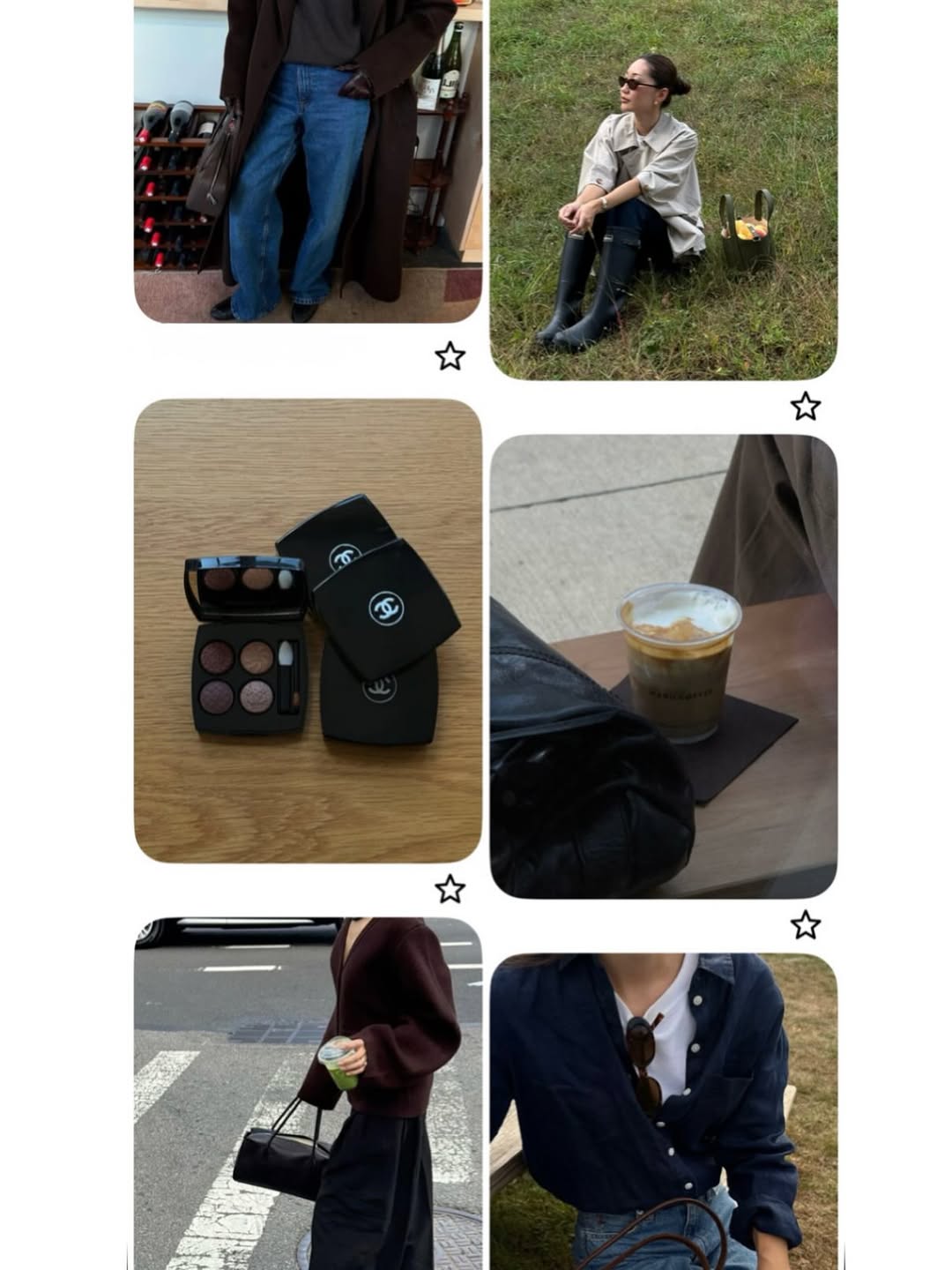
Task: Open the navy shirt with sunglasses pin
Action: tap(663, 1111)
